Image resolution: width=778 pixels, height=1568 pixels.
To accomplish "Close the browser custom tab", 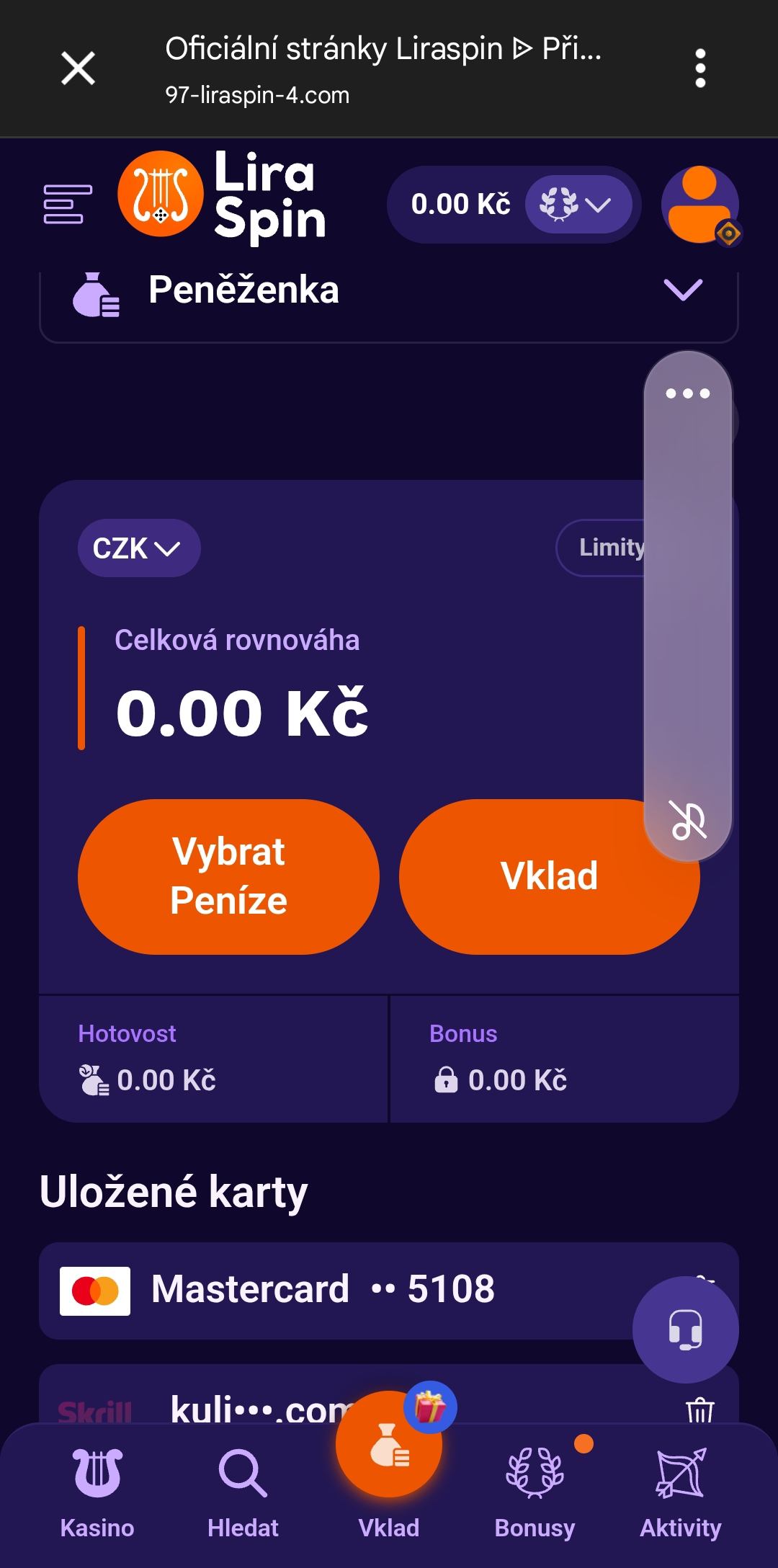I will [x=78, y=69].
